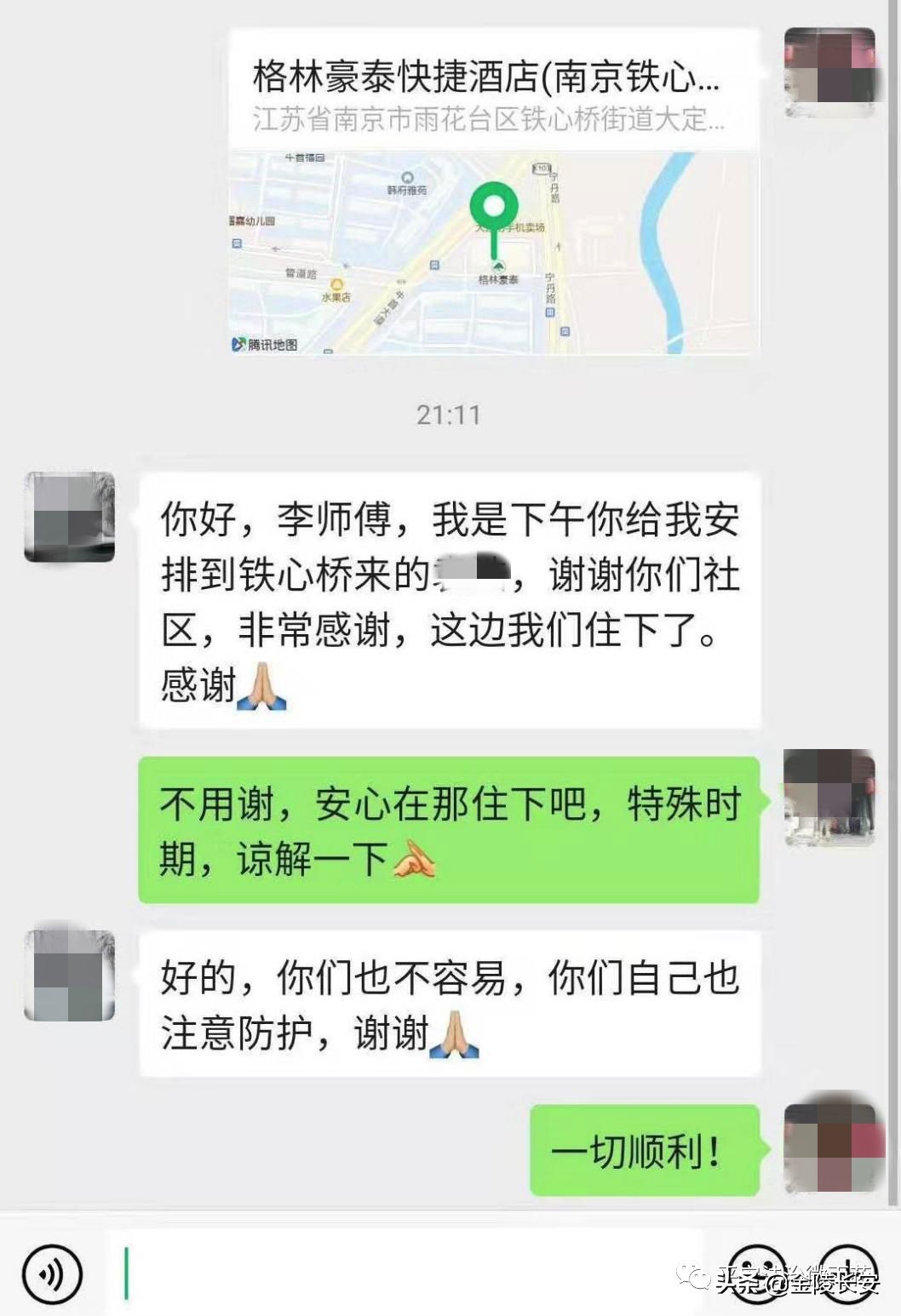This screenshot has height=1316, width=901.
Task: Click the 韩府雅苑 label on the map
Action: tap(407, 191)
